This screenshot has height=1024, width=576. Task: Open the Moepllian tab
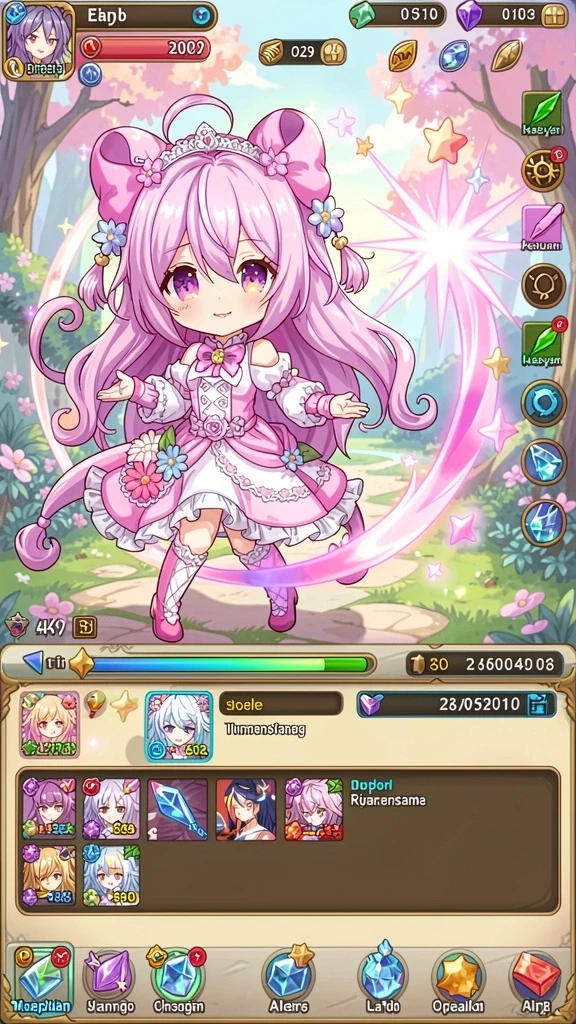point(43,980)
